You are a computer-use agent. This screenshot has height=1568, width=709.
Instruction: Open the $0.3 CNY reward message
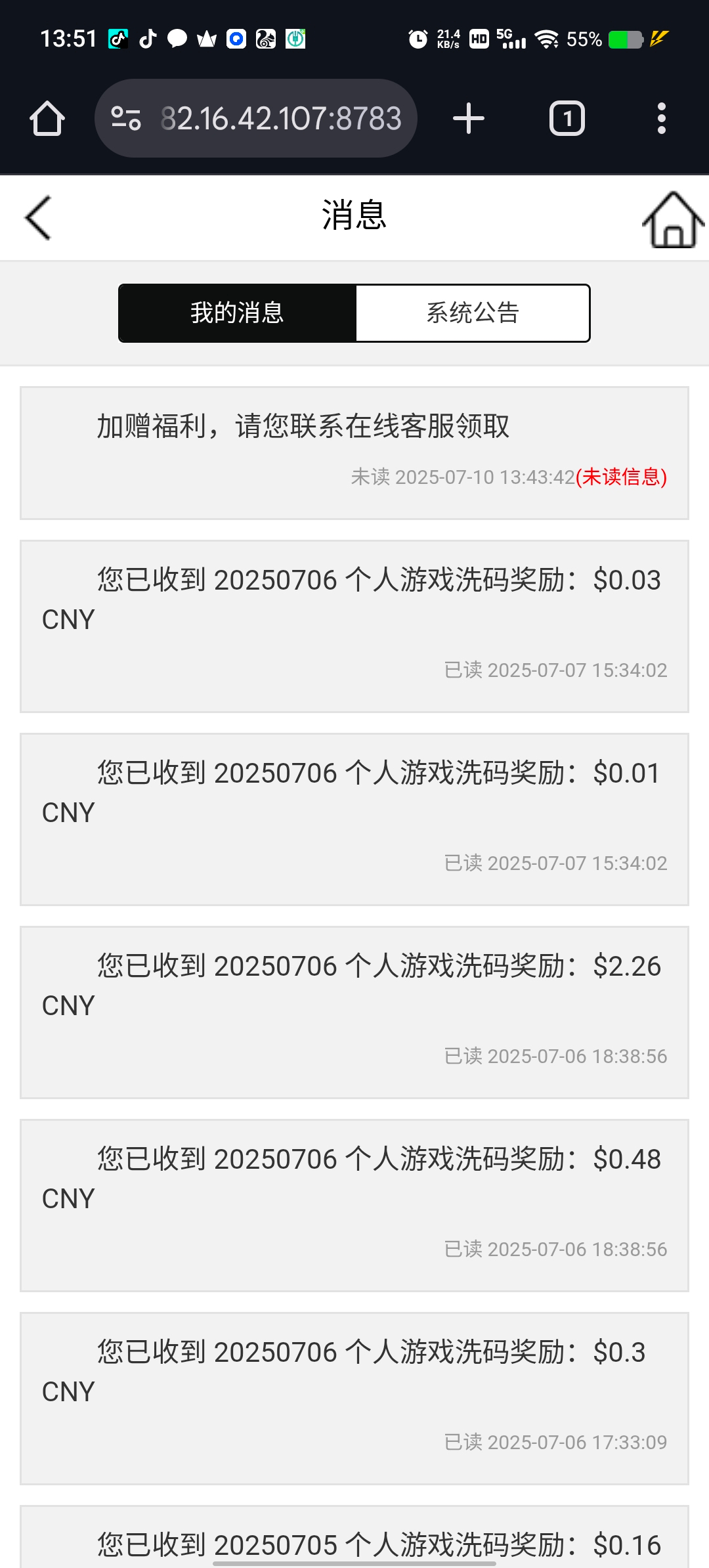tap(354, 1399)
